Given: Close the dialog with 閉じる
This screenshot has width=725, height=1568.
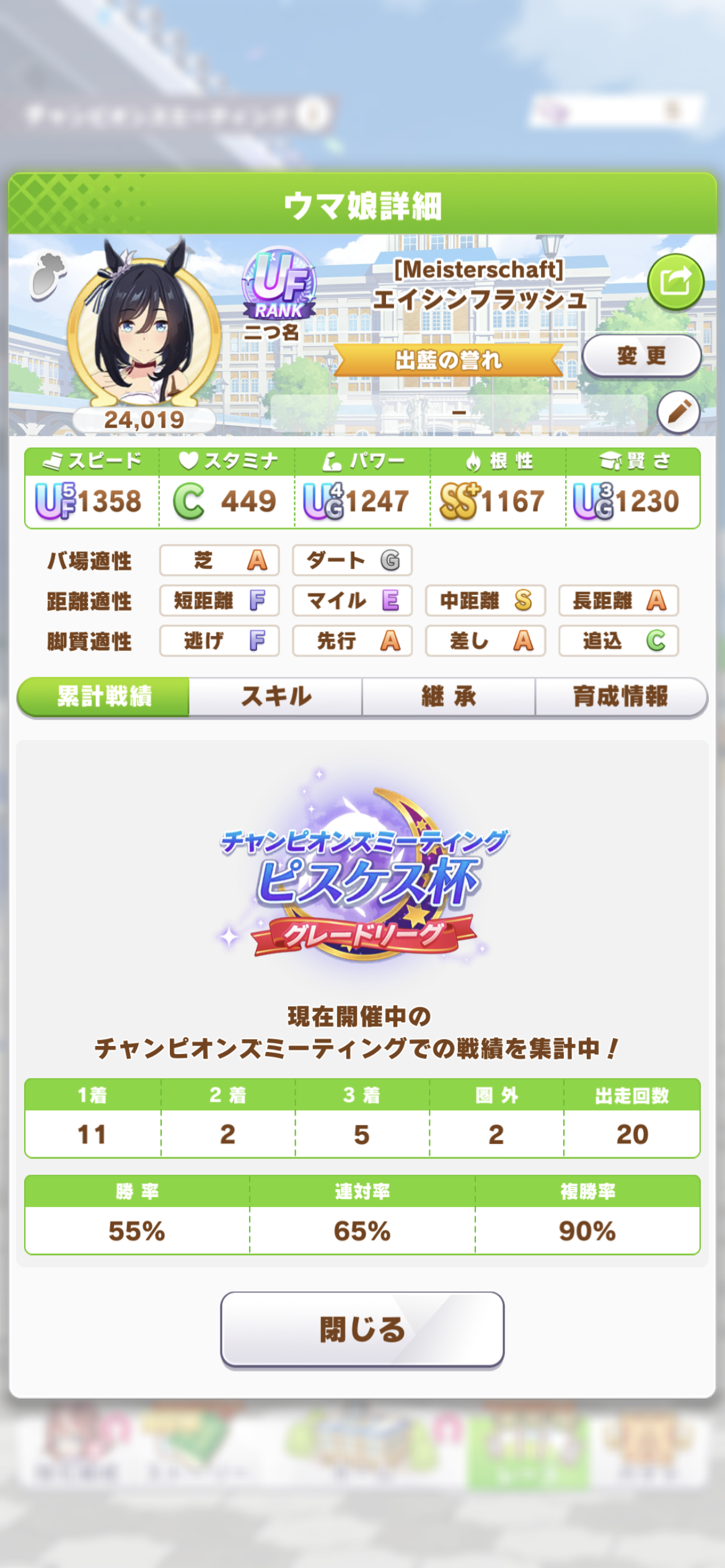Looking at the screenshot, I should click(362, 1330).
